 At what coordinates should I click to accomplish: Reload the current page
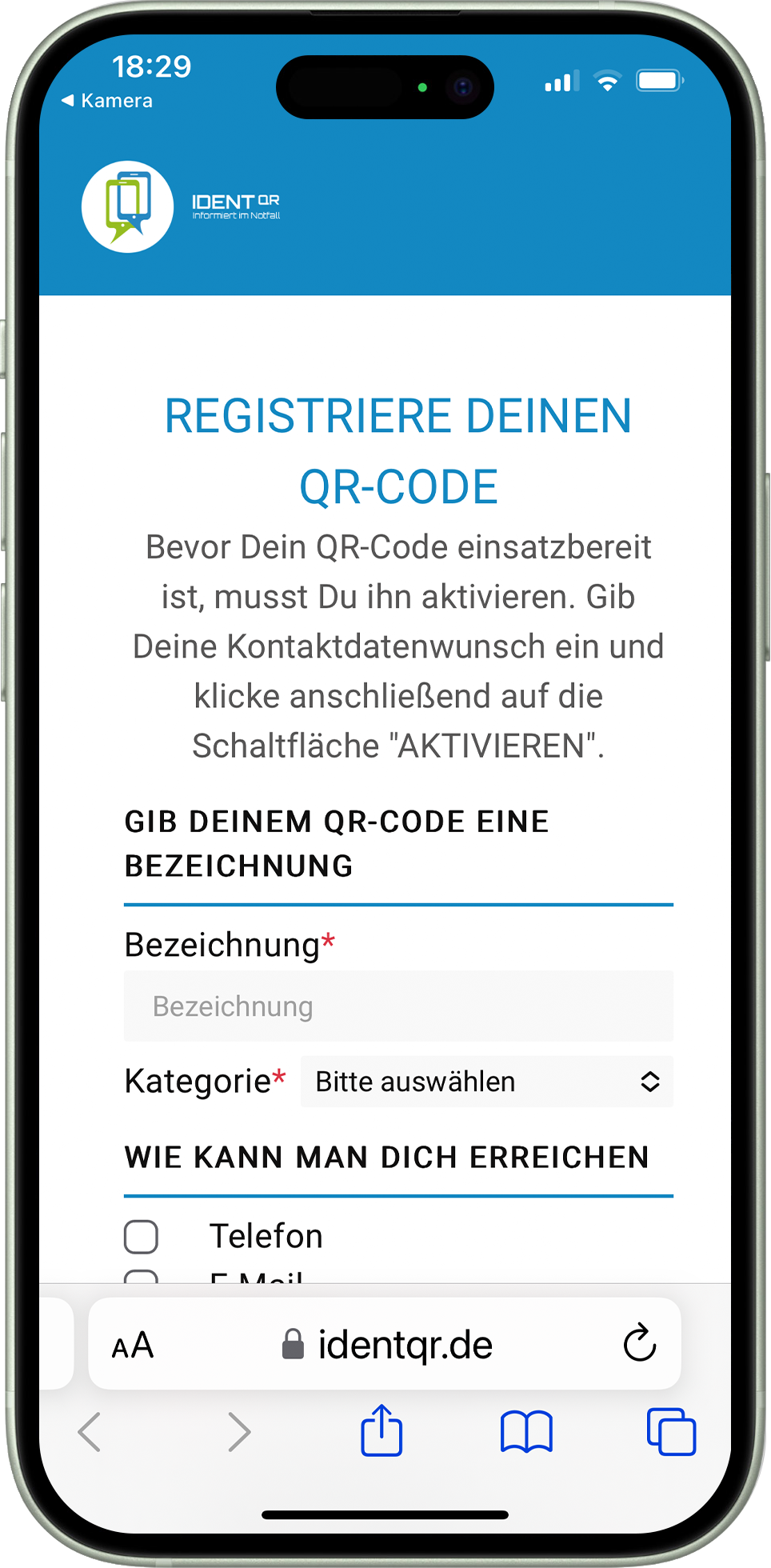[x=640, y=1344]
